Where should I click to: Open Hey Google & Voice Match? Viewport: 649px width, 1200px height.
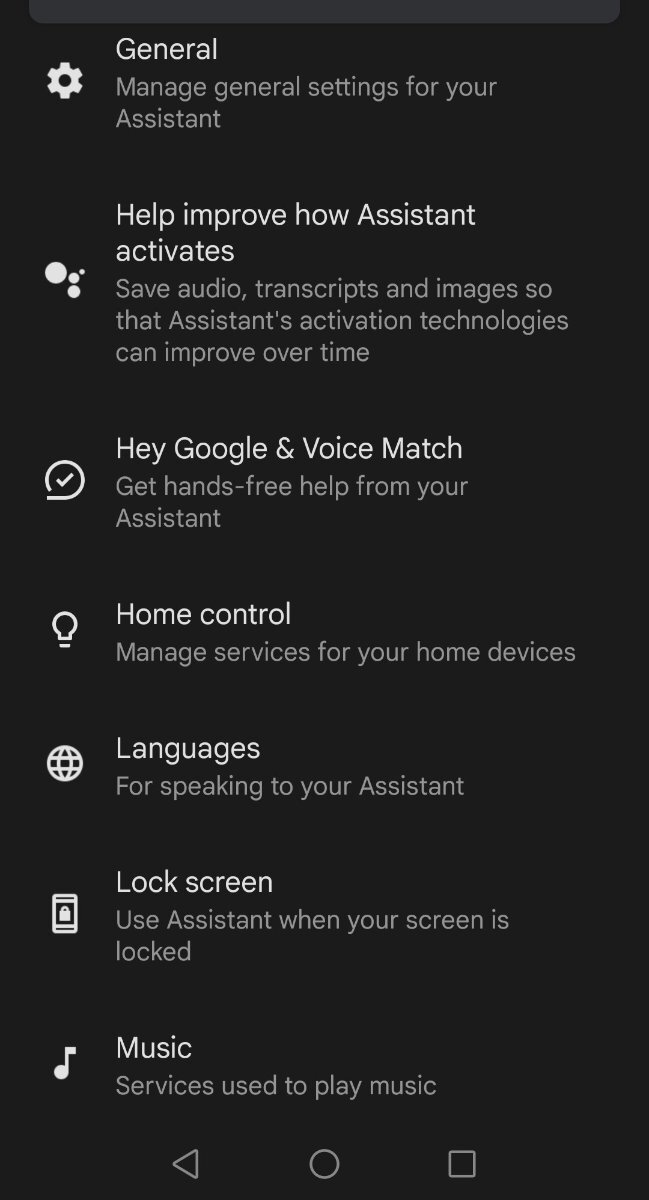(x=324, y=482)
